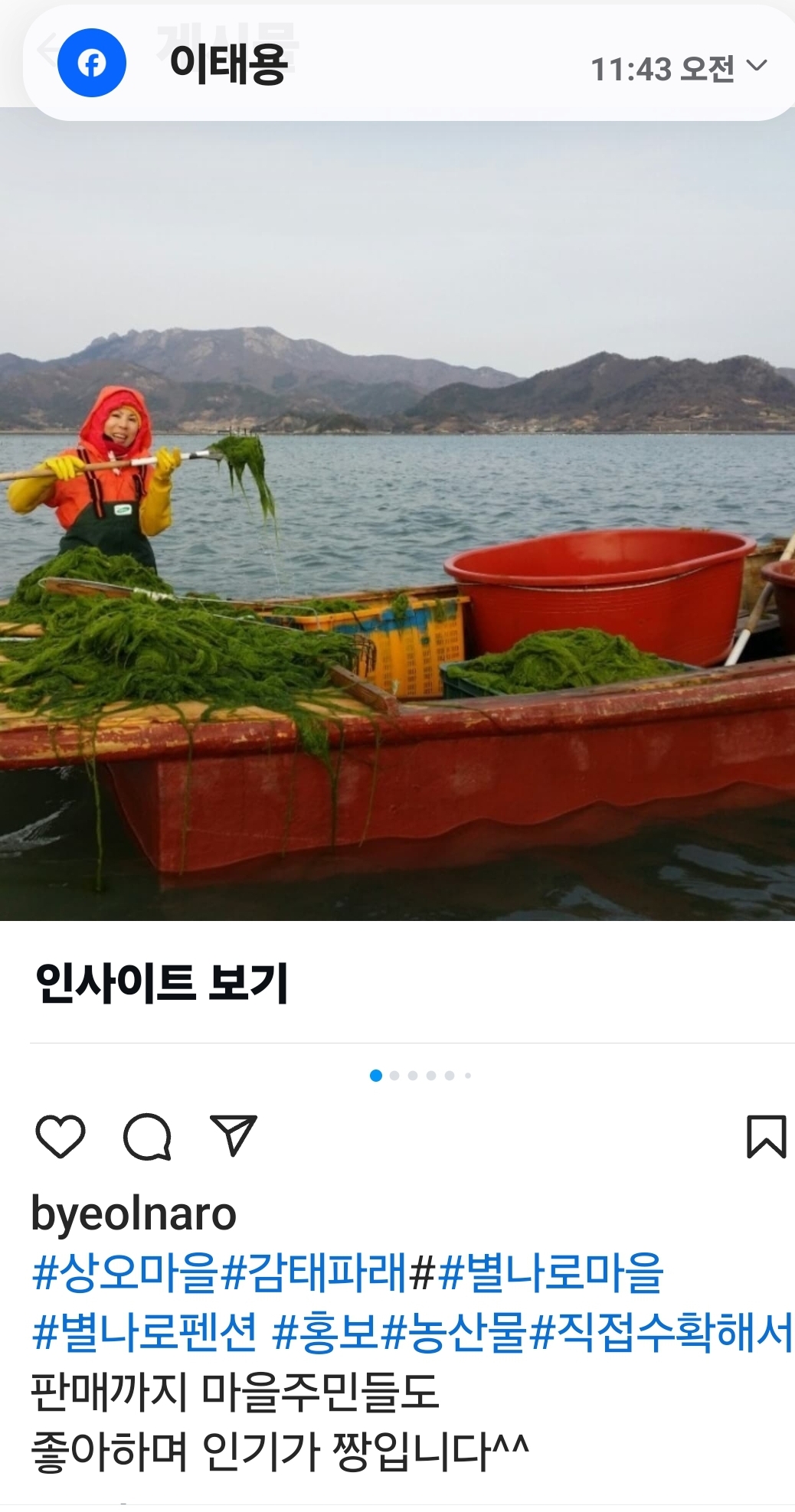Share the post via the paper plane icon
The image size is (795, 1512).
coord(233,1135)
